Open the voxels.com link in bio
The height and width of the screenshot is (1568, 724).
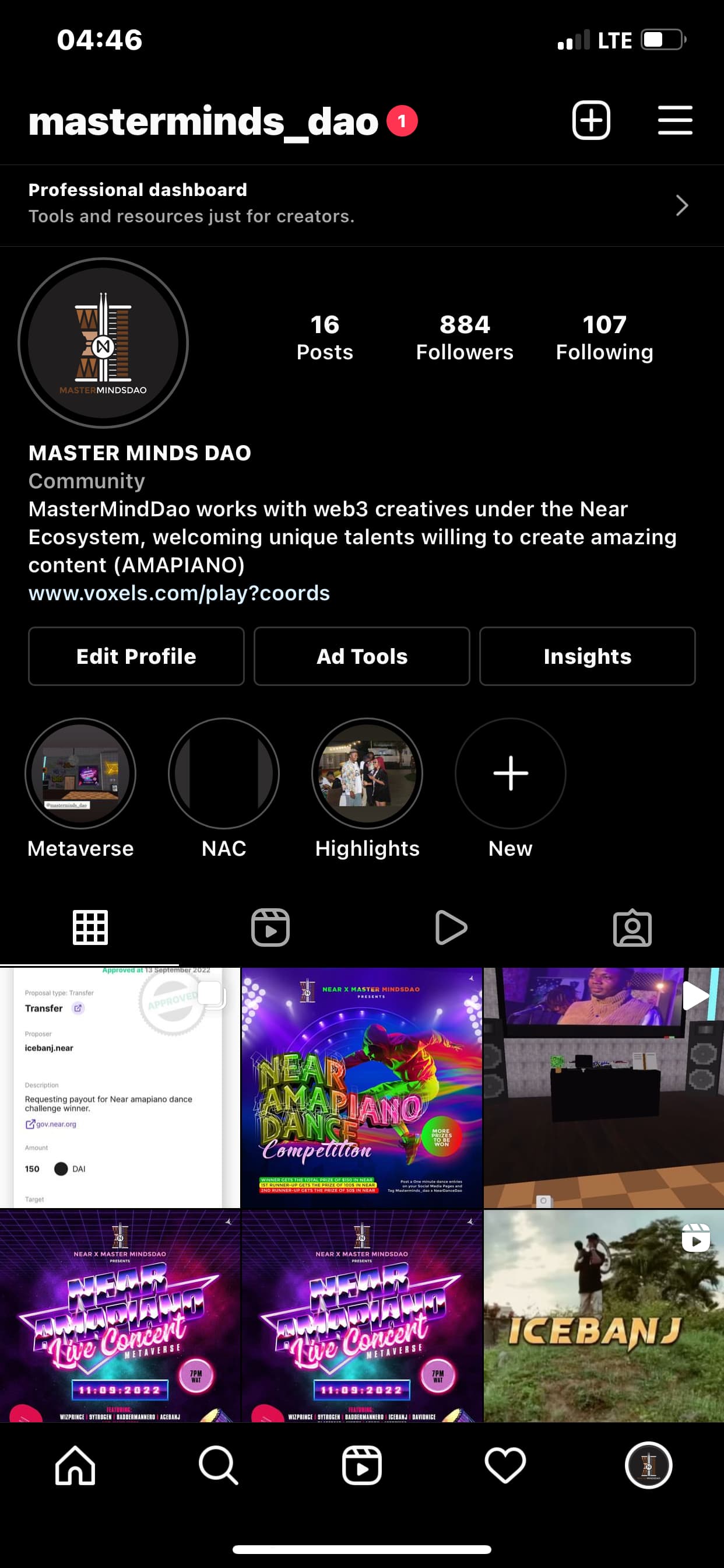(179, 593)
